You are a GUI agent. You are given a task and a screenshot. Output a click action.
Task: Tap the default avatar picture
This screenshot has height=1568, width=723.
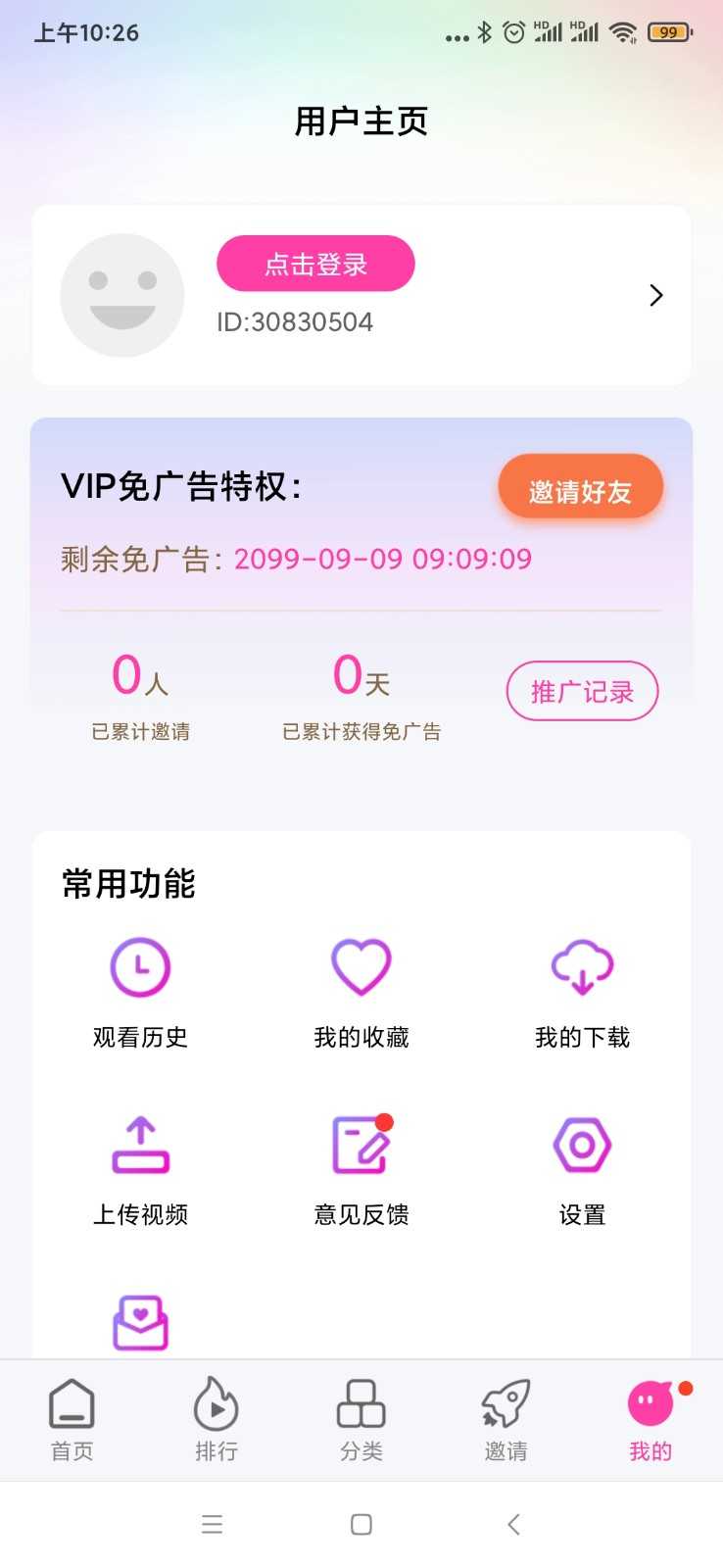[122, 295]
